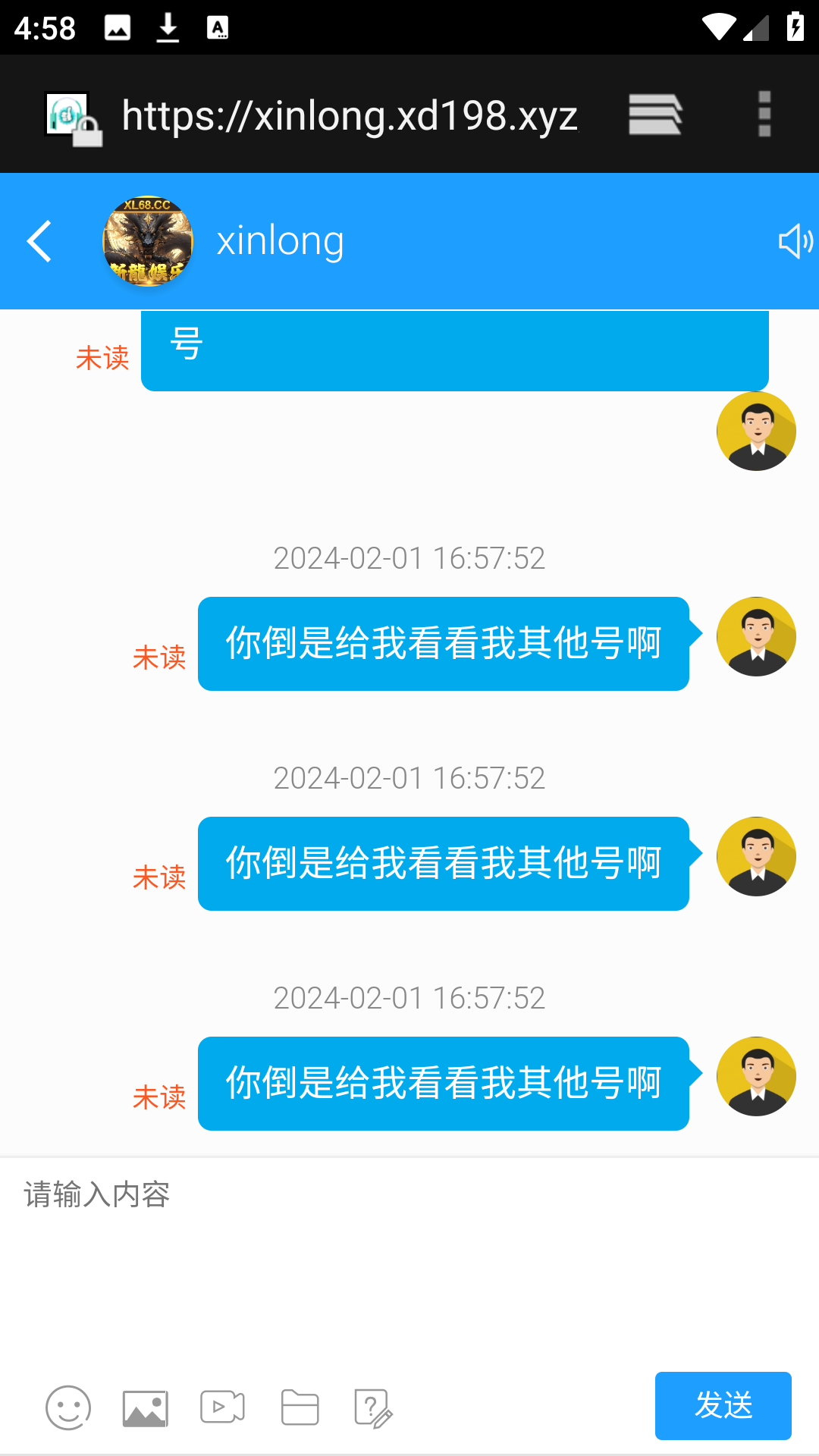This screenshot has height=1456, width=819.
Task: Tap the video attachment icon
Action: (221, 1407)
